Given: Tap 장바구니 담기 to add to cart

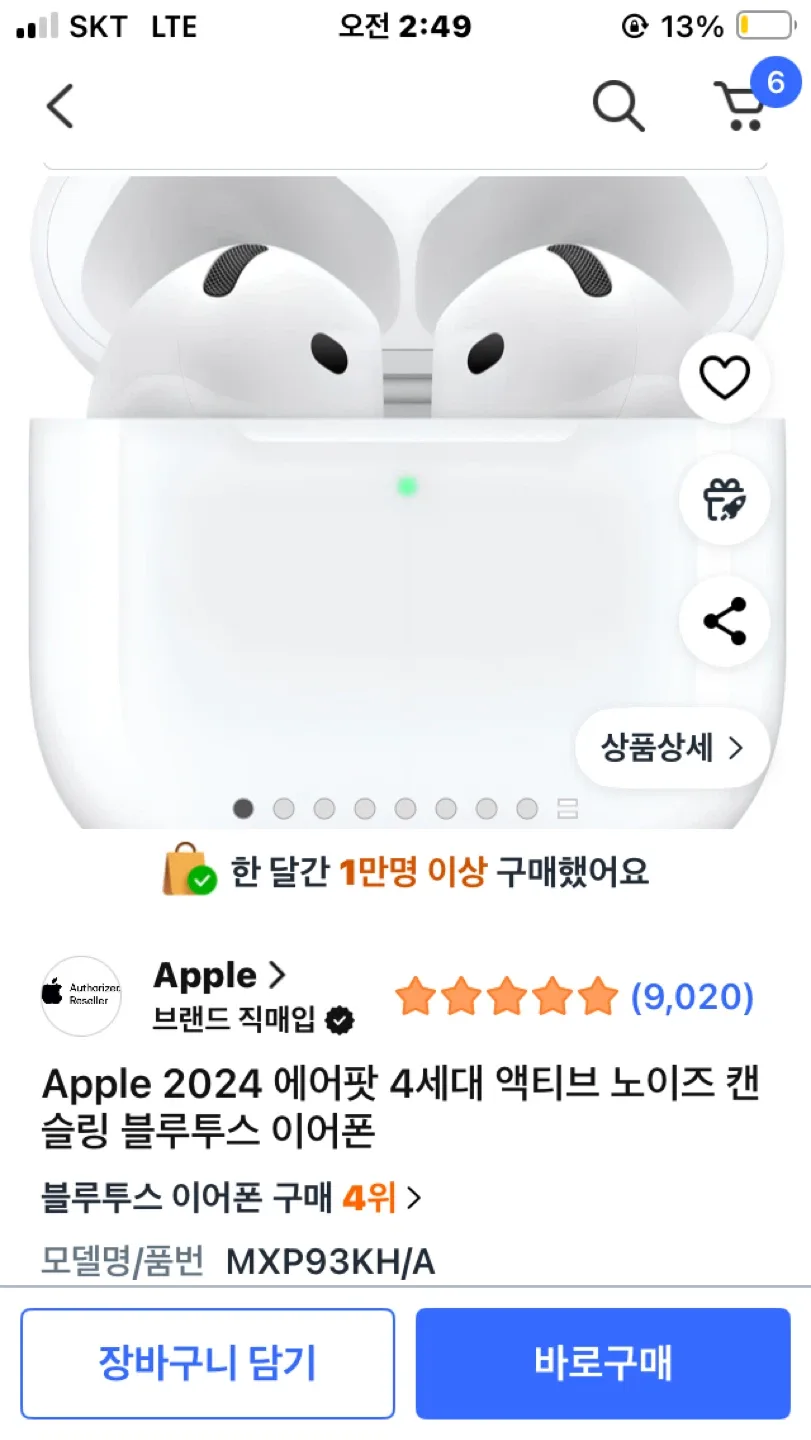Looking at the screenshot, I should pos(208,1363).
